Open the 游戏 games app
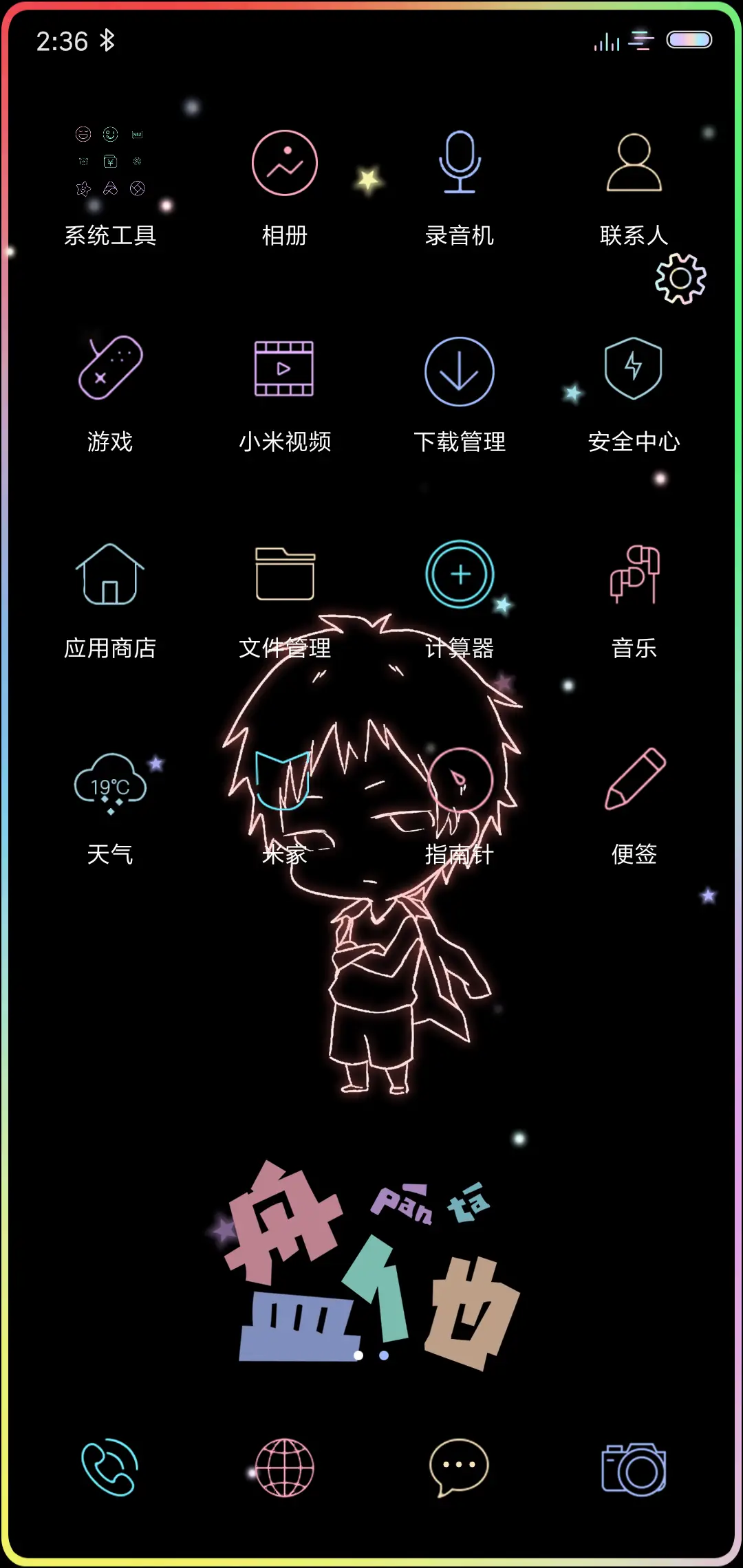The height and width of the screenshot is (1568, 743). [x=111, y=370]
